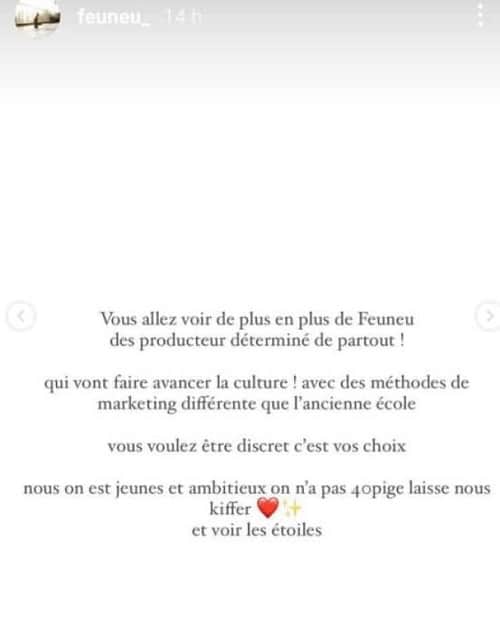This screenshot has width=500, height=638.
Task: Go to the previous story
Action: [21, 316]
